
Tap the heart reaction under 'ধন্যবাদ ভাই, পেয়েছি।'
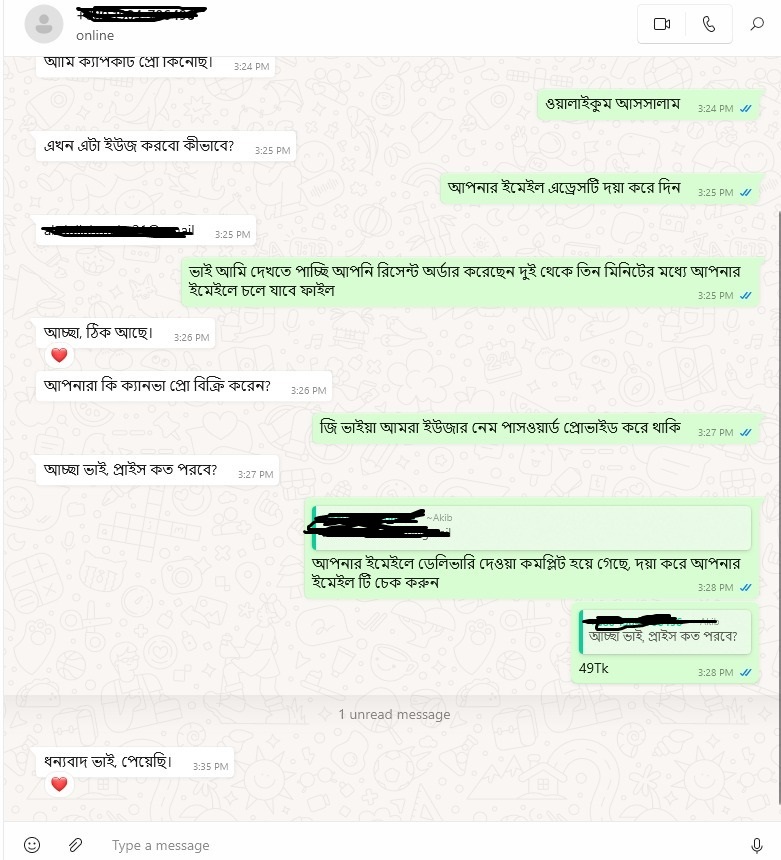pos(59,784)
